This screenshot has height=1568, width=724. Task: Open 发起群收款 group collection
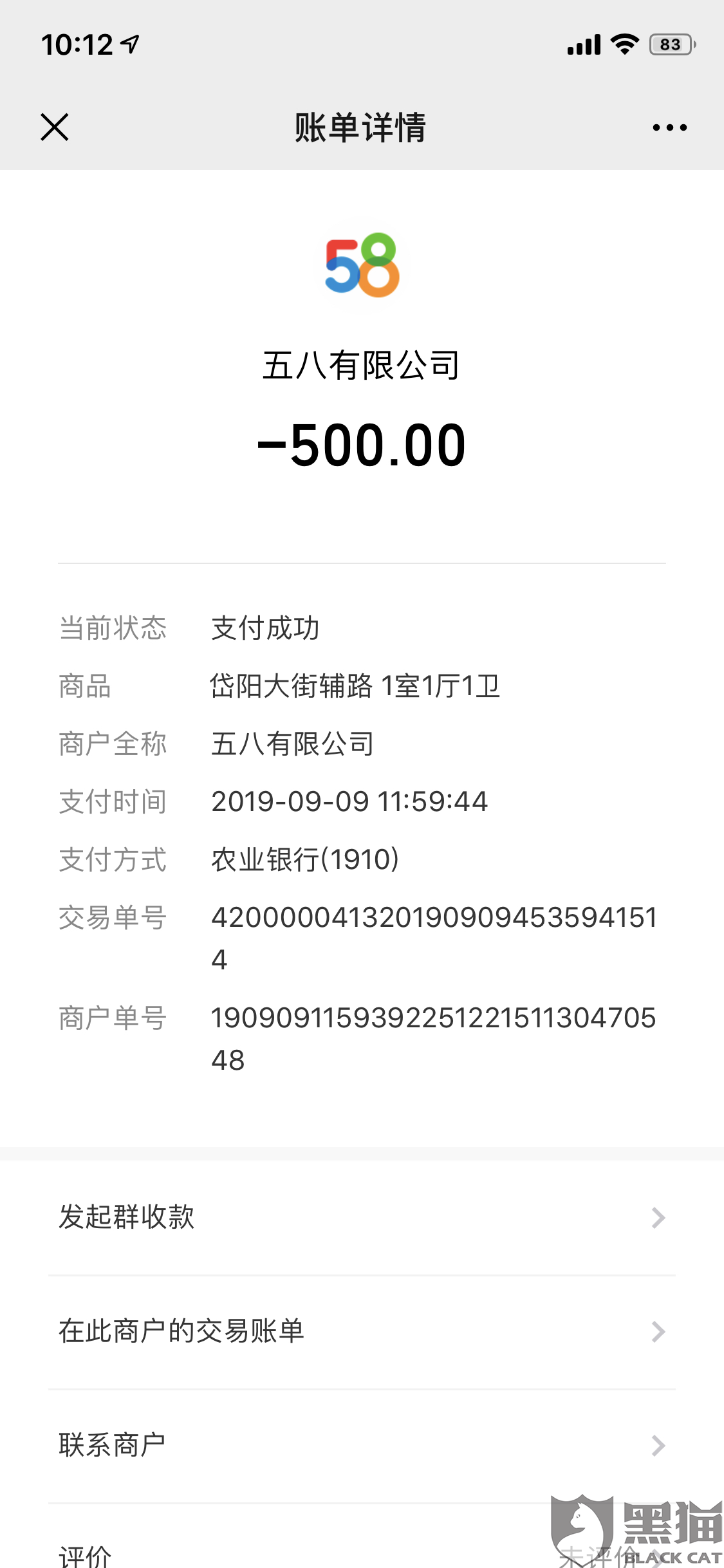click(x=362, y=1218)
